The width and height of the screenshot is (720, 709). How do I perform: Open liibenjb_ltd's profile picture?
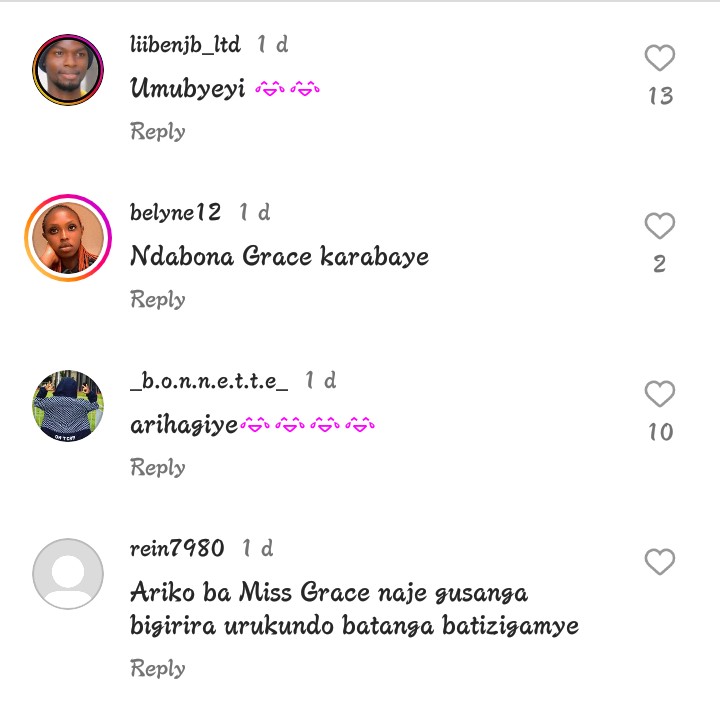(68, 70)
